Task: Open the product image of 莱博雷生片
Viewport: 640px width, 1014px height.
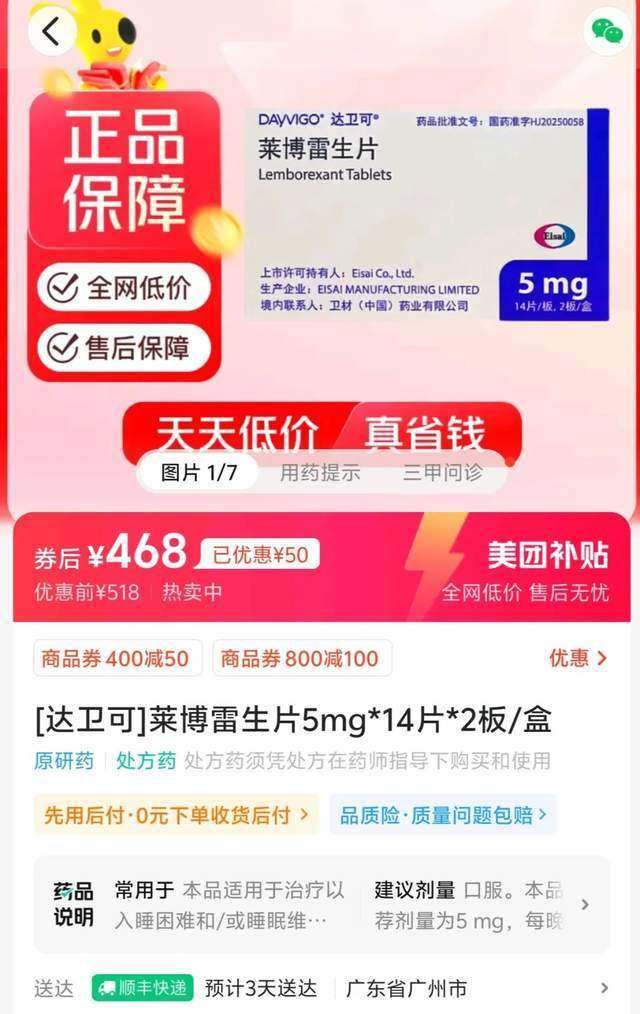Action: pos(427,214)
